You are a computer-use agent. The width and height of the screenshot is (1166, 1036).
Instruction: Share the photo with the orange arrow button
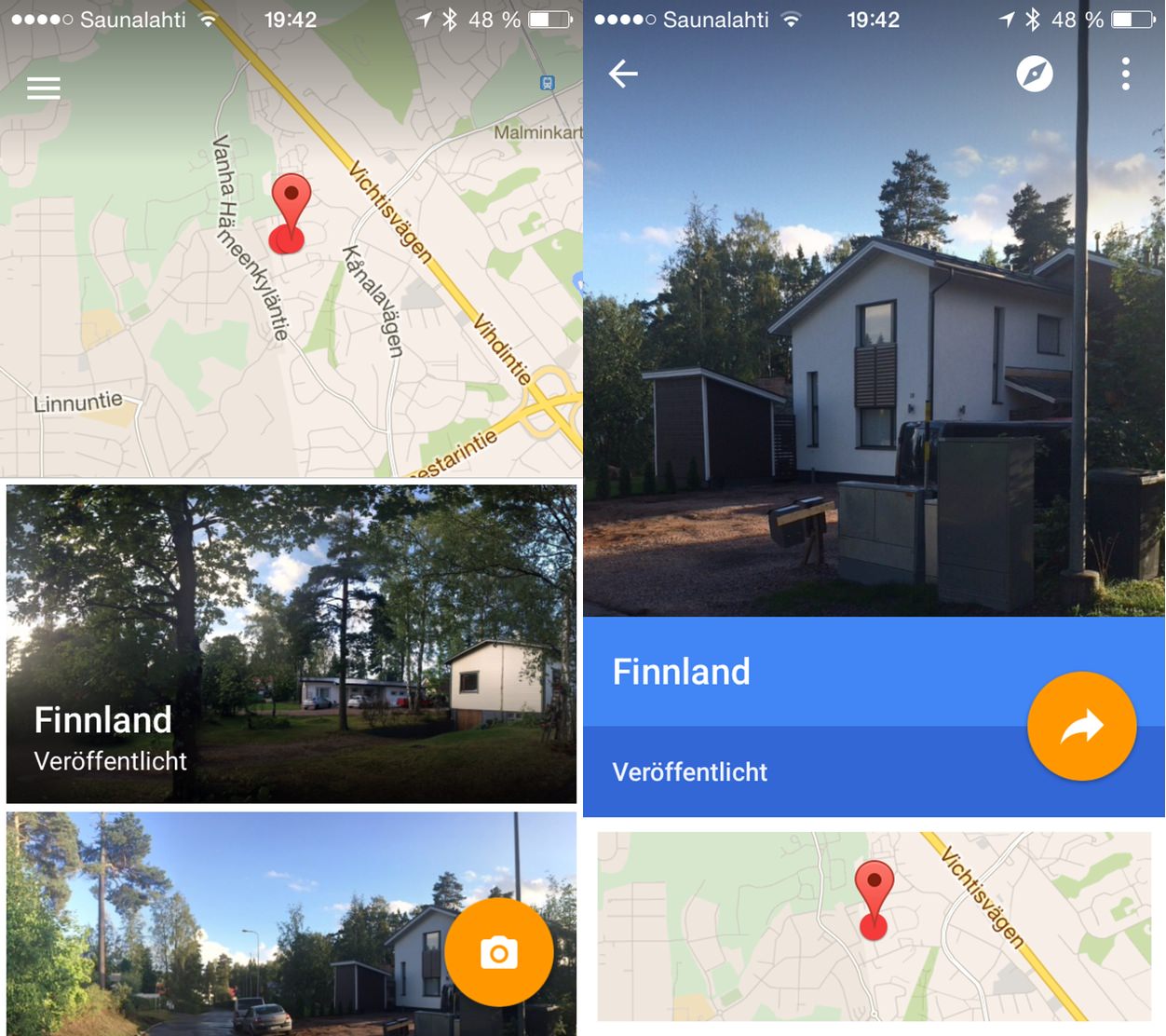[1081, 726]
